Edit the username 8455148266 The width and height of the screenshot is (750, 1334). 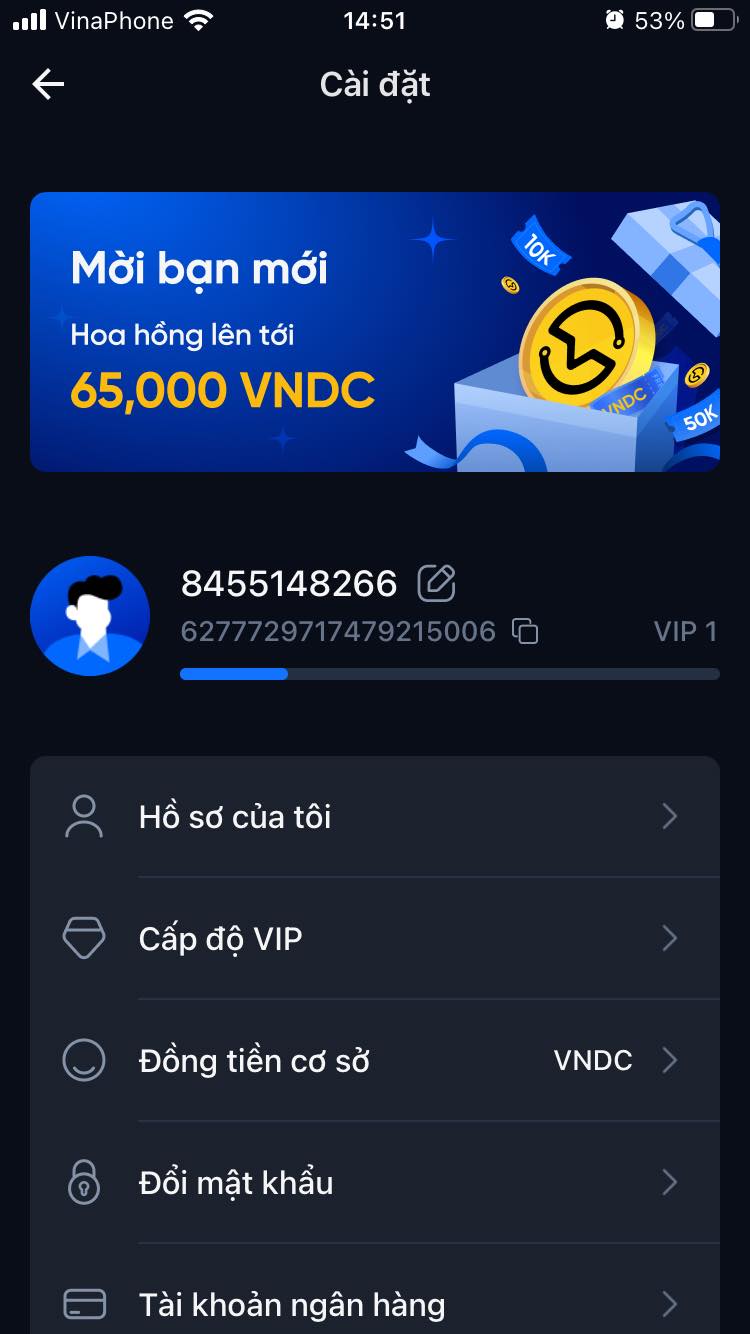pos(436,583)
